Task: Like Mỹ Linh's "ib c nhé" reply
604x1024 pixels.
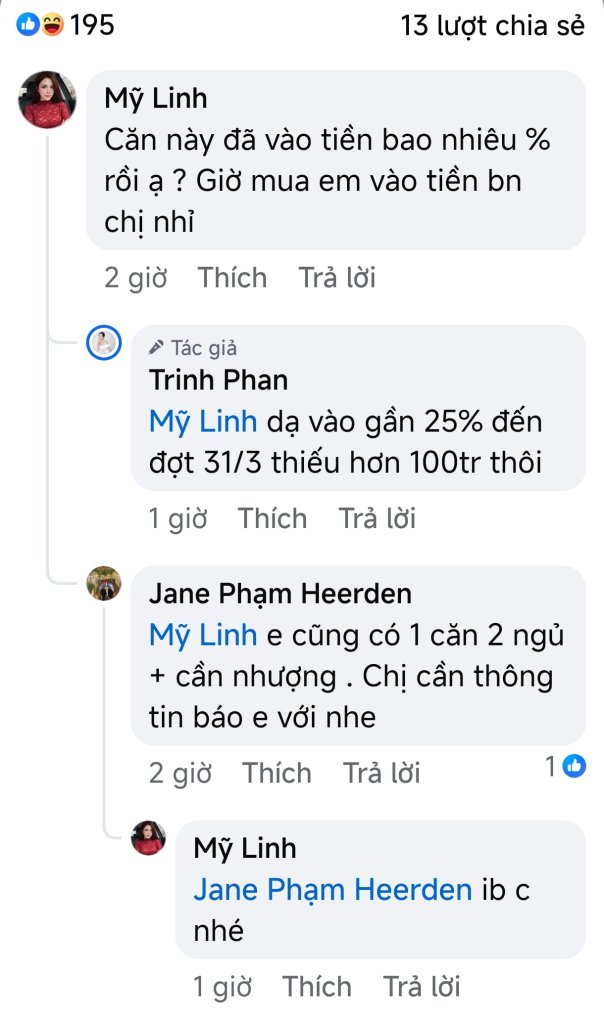Action: pos(317,987)
